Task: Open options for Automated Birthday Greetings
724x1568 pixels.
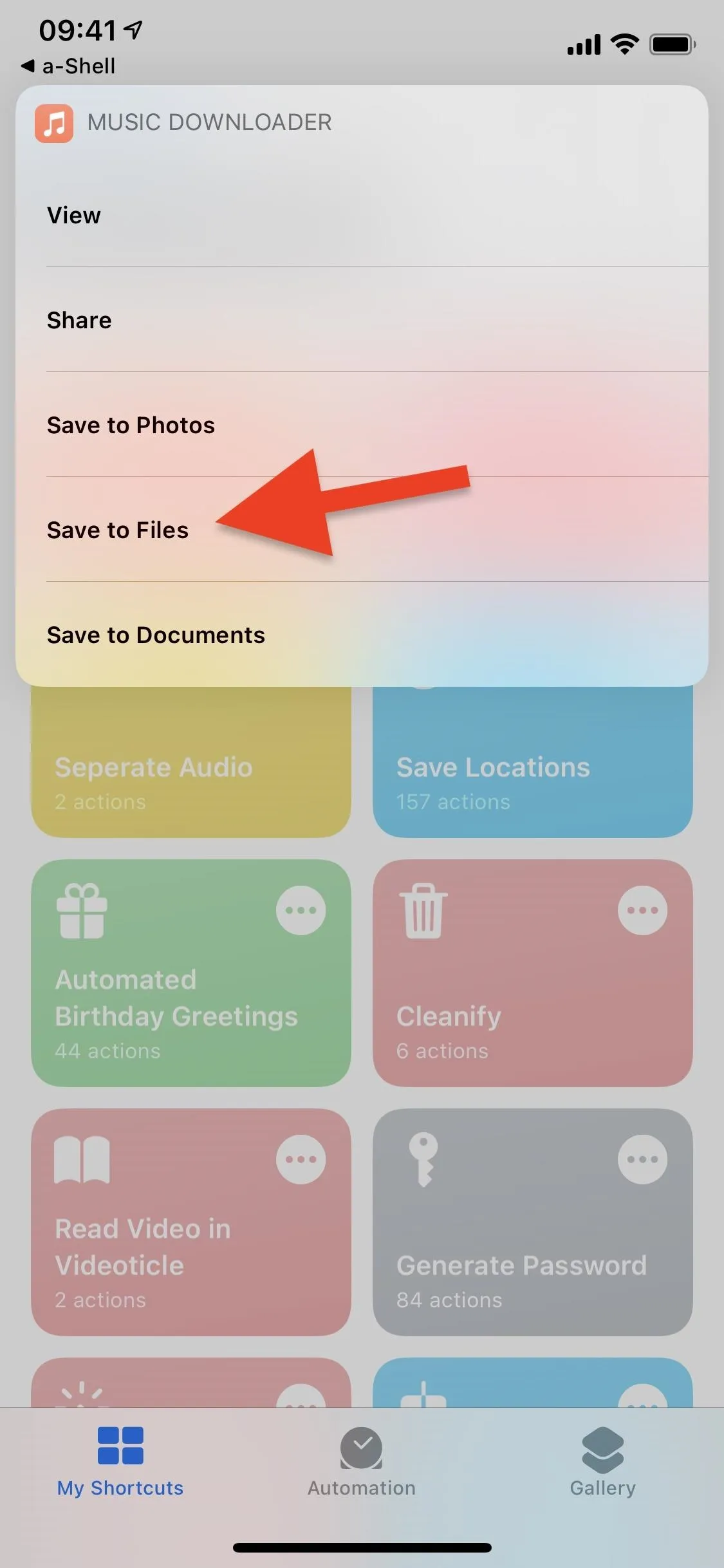Action: click(x=301, y=910)
